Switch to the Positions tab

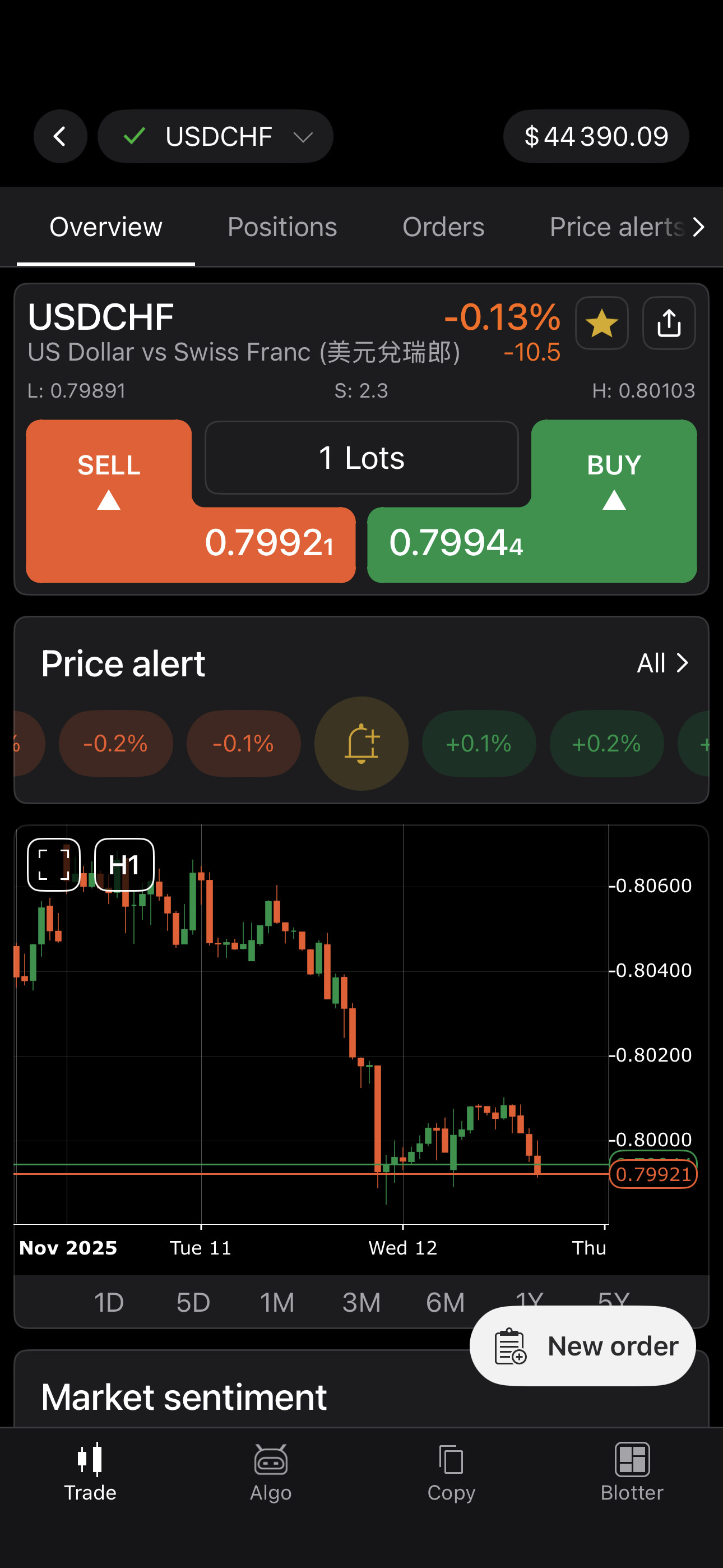[282, 227]
